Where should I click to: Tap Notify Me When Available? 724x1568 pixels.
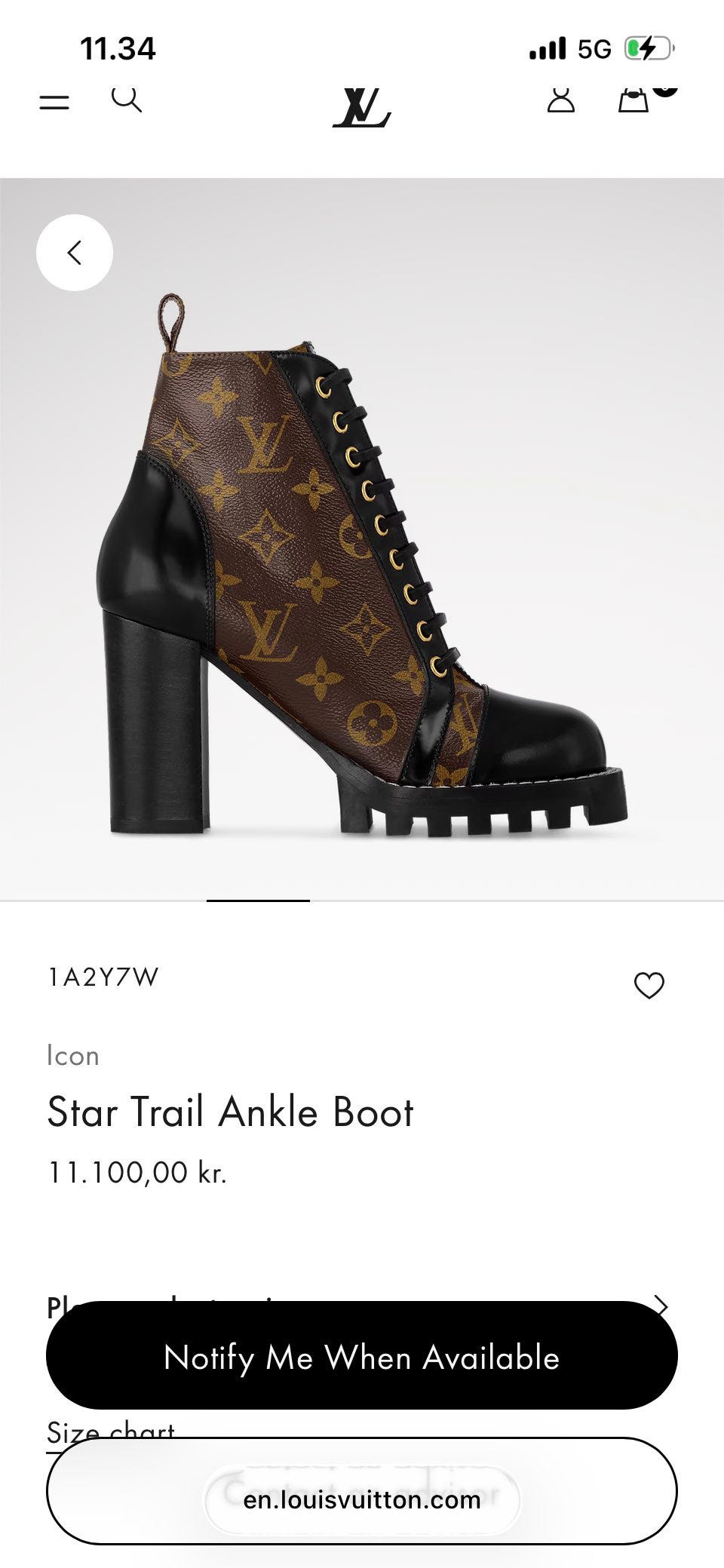click(x=362, y=1355)
